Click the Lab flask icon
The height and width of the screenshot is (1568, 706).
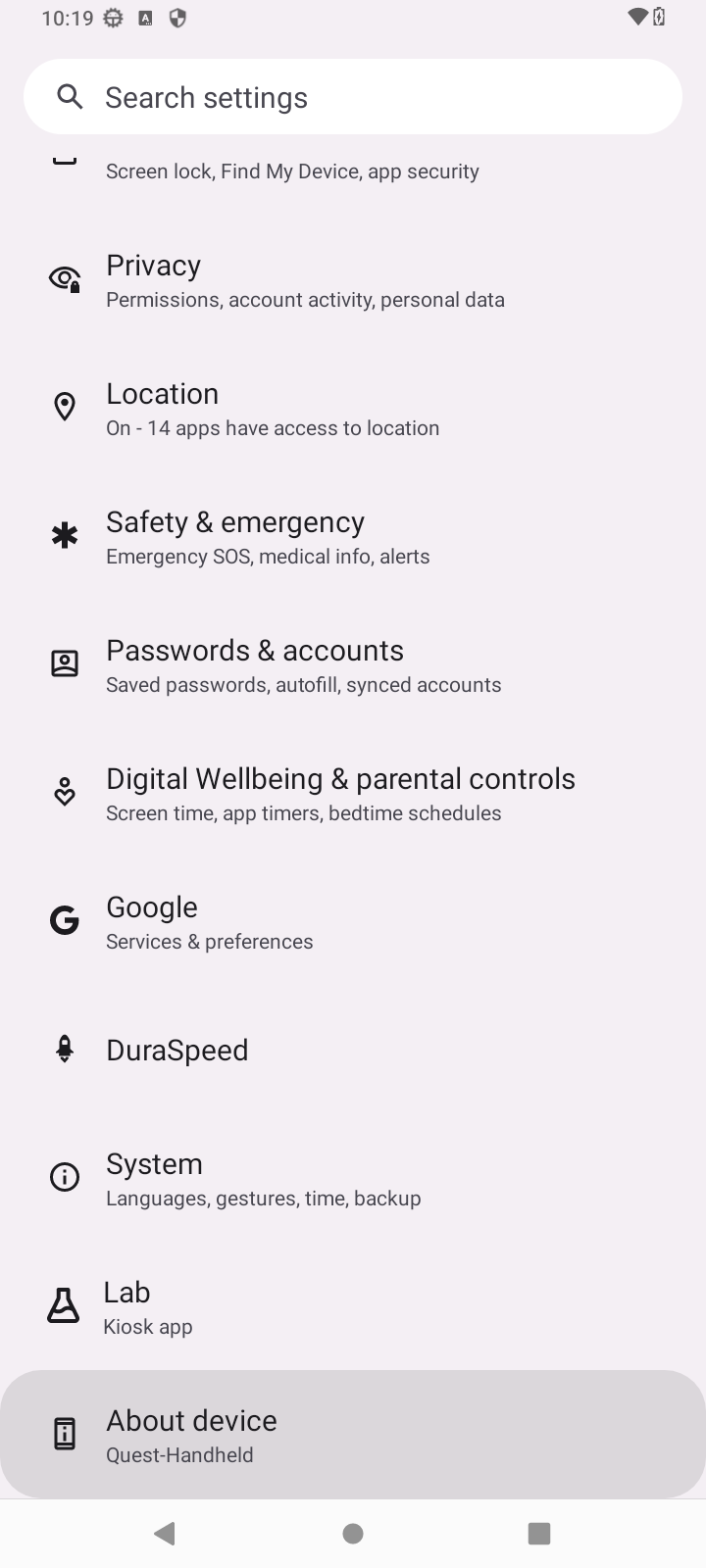coord(63,1304)
